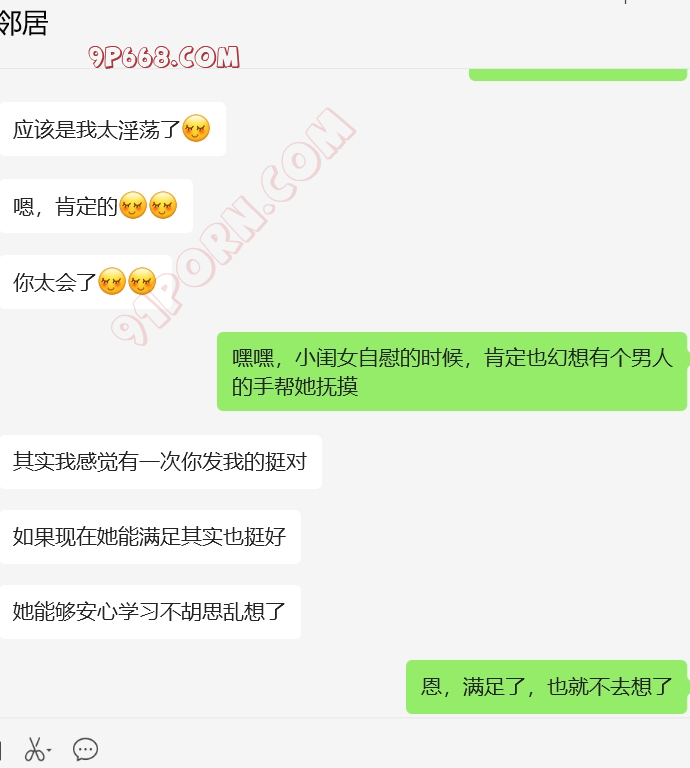Open the chat history bubble icon
The width and height of the screenshot is (690, 768).
pos(86,749)
